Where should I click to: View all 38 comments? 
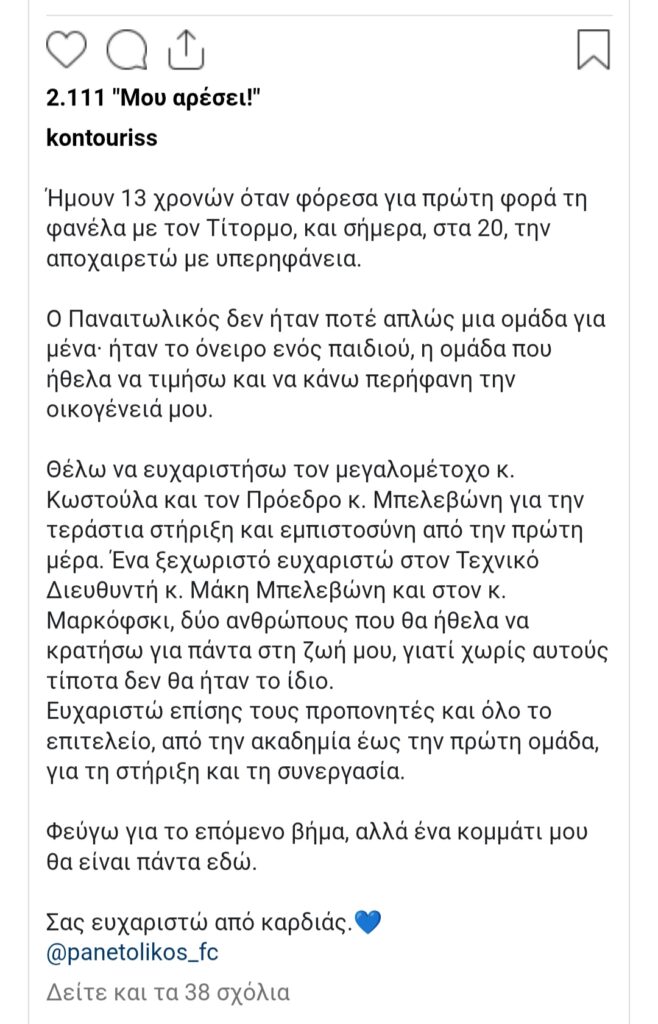(168, 992)
